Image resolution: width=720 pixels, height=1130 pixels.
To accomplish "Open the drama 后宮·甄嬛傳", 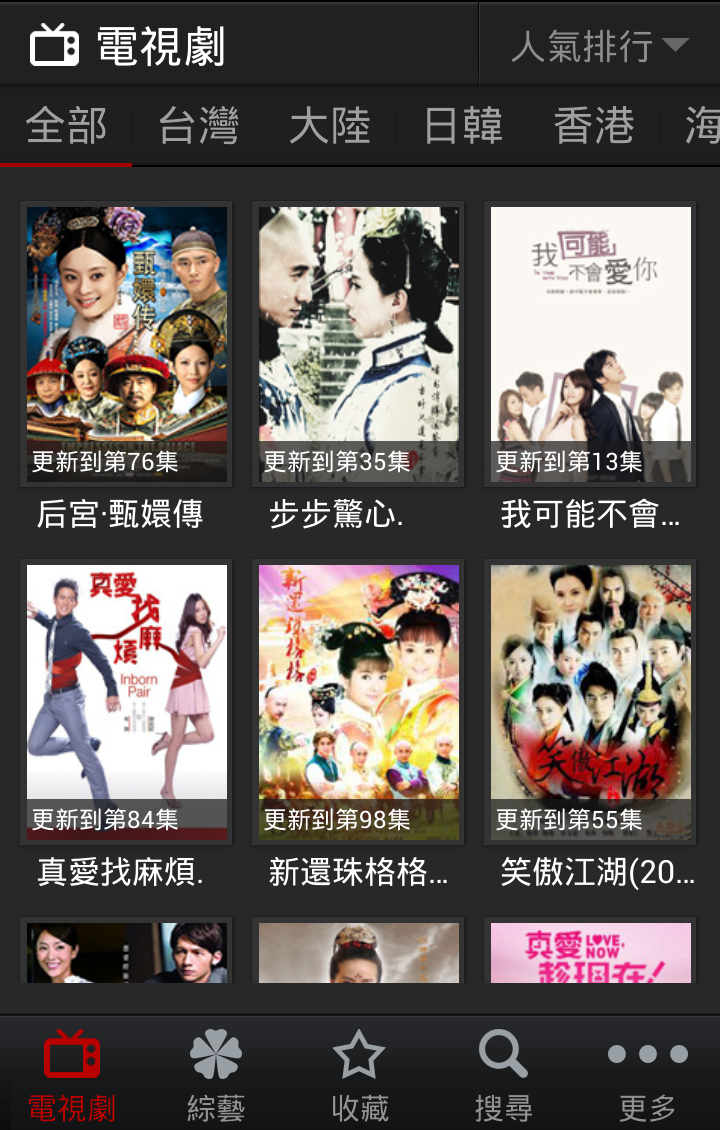I will point(127,345).
